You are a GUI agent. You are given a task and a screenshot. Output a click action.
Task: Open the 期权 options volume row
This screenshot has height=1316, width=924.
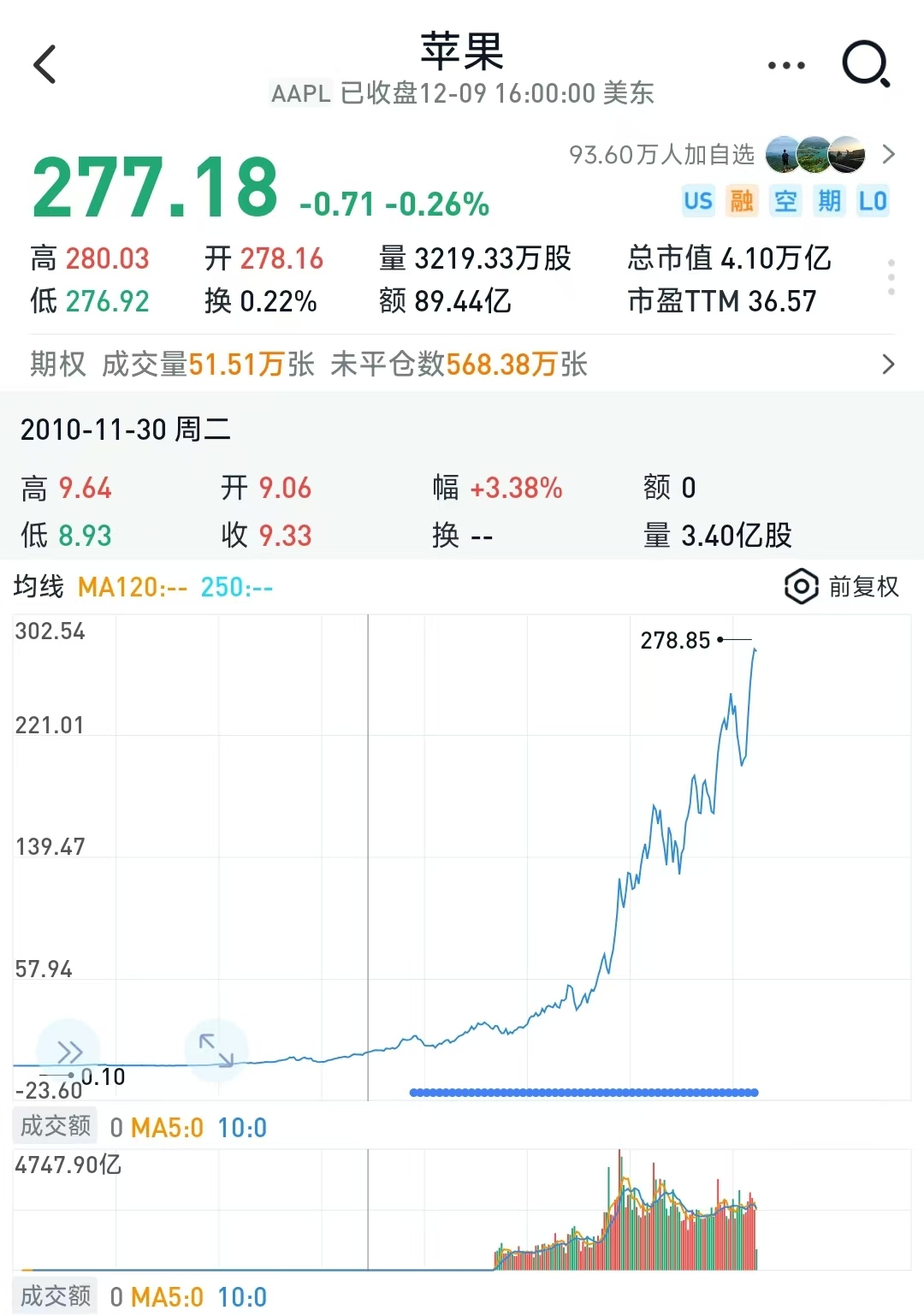click(x=462, y=365)
